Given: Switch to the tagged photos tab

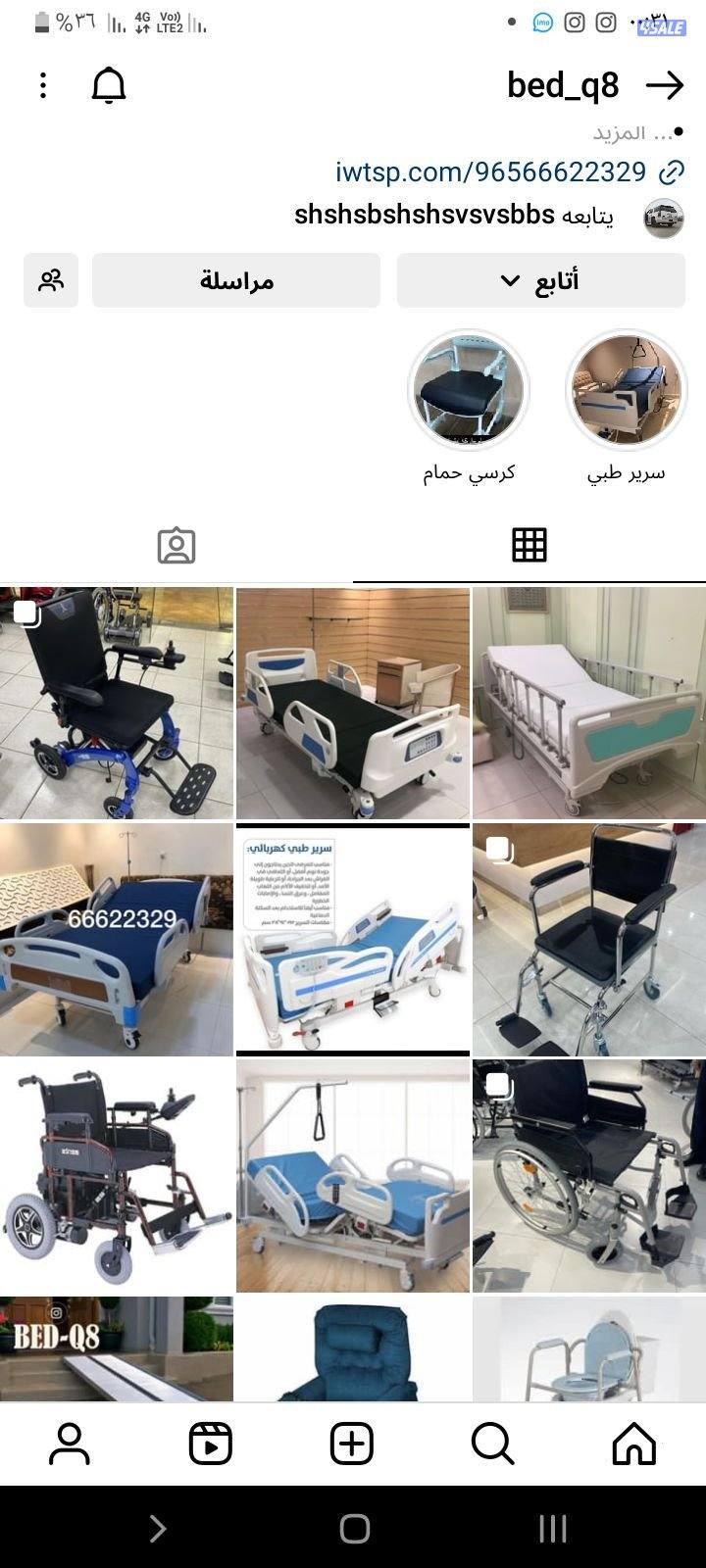Looking at the screenshot, I should pos(176,546).
